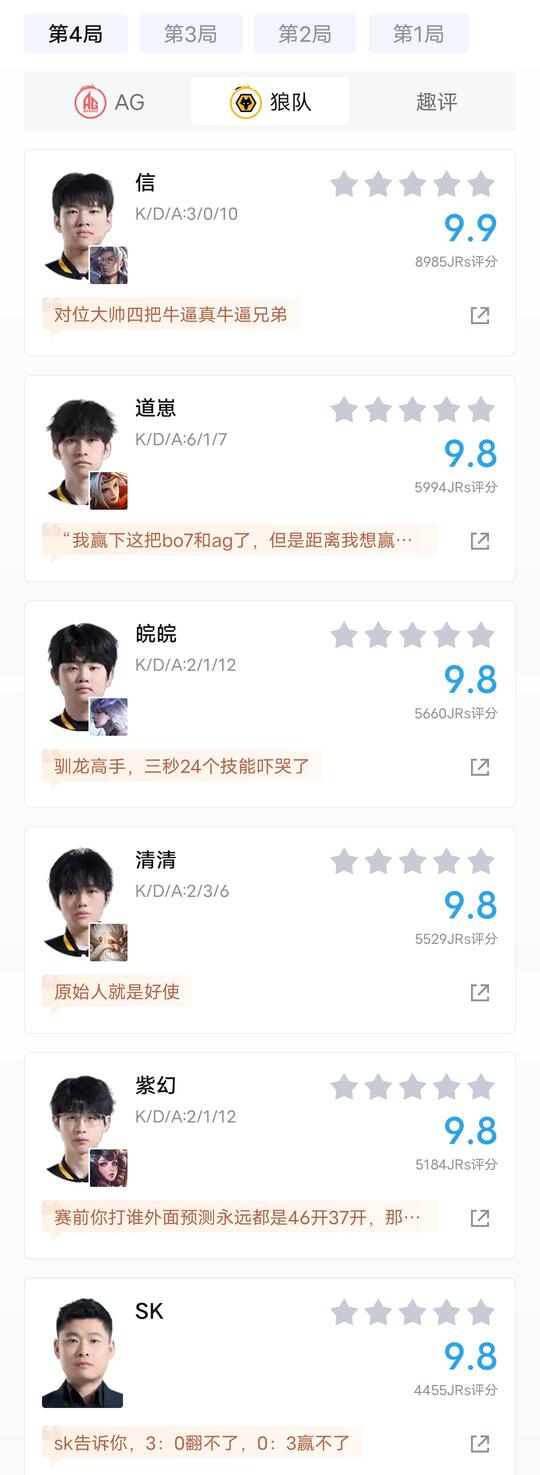Open the share icon on 信's card

[480, 316]
